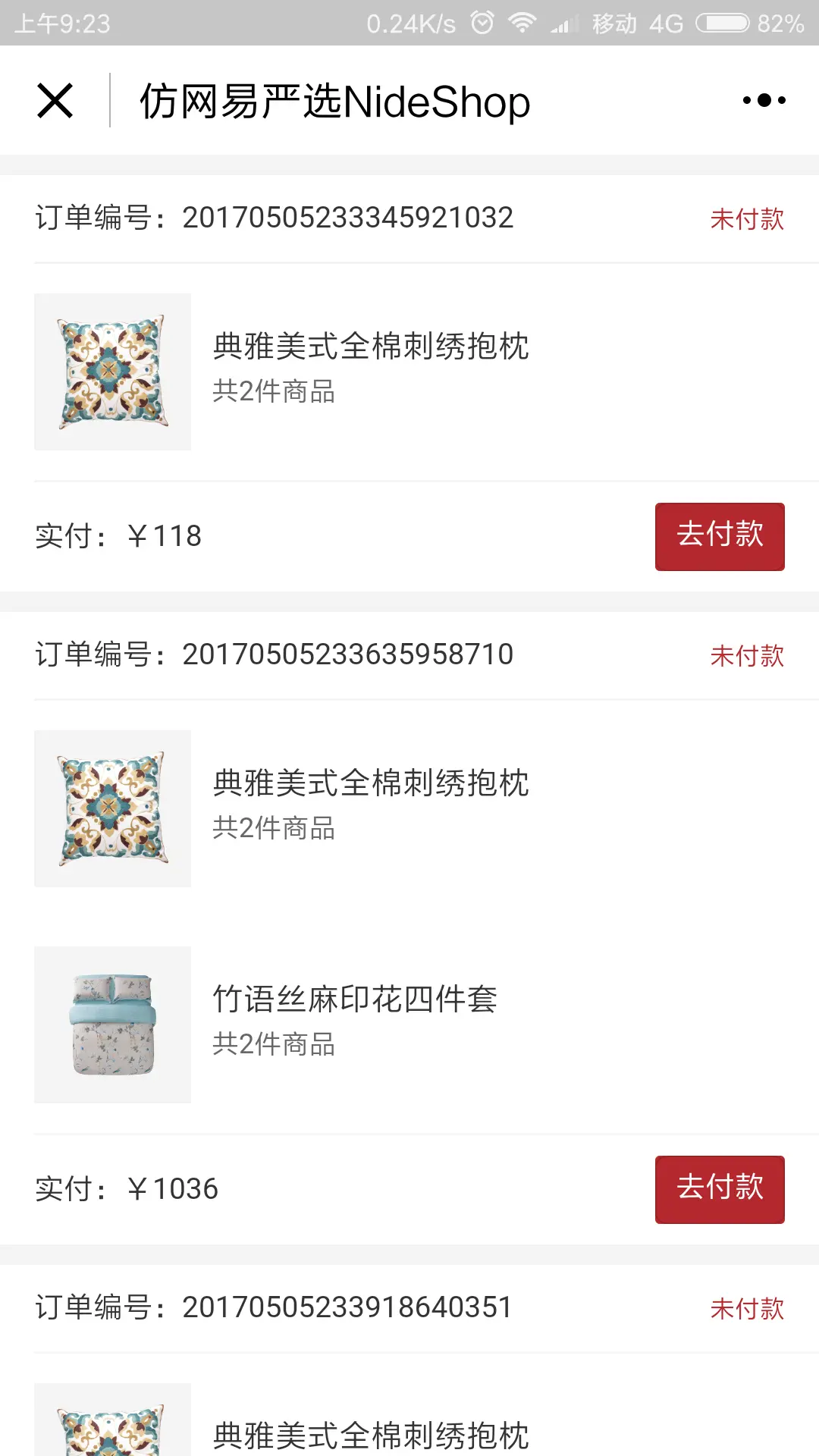The width and height of the screenshot is (819, 1456).
Task: Close the NideShop mini program page
Action: click(55, 101)
